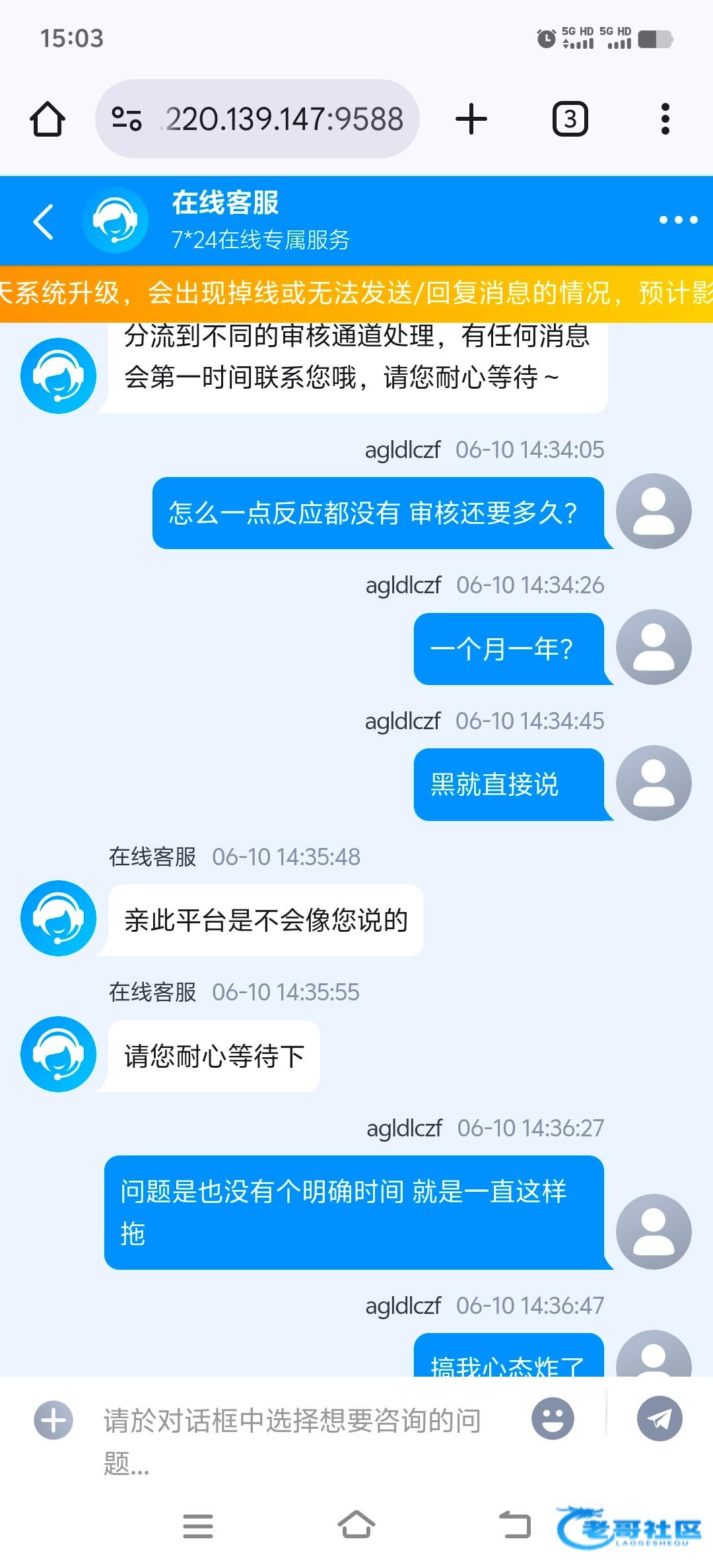Open the emoji picker
The height and width of the screenshot is (1568, 713).
pos(553,1419)
